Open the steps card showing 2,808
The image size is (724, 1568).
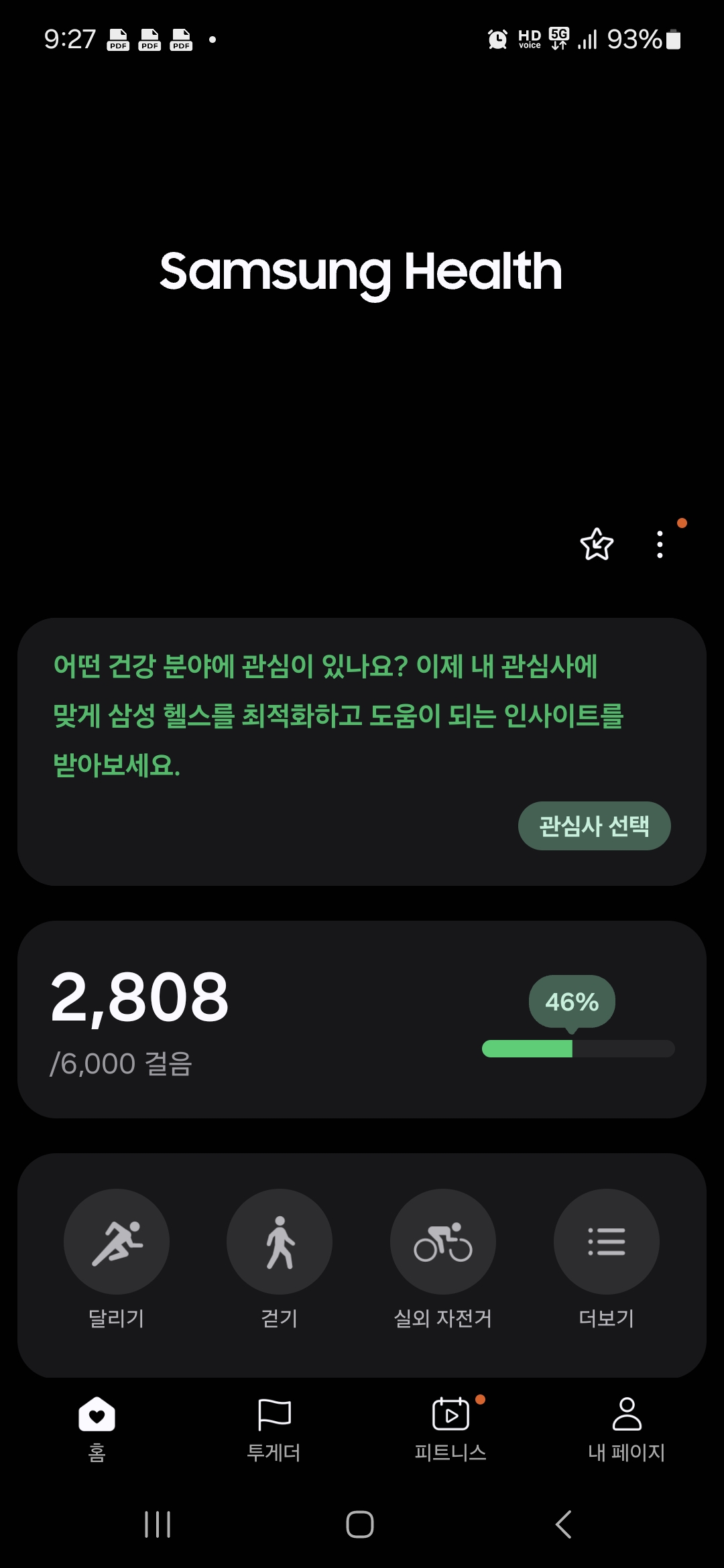click(362, 1019)
